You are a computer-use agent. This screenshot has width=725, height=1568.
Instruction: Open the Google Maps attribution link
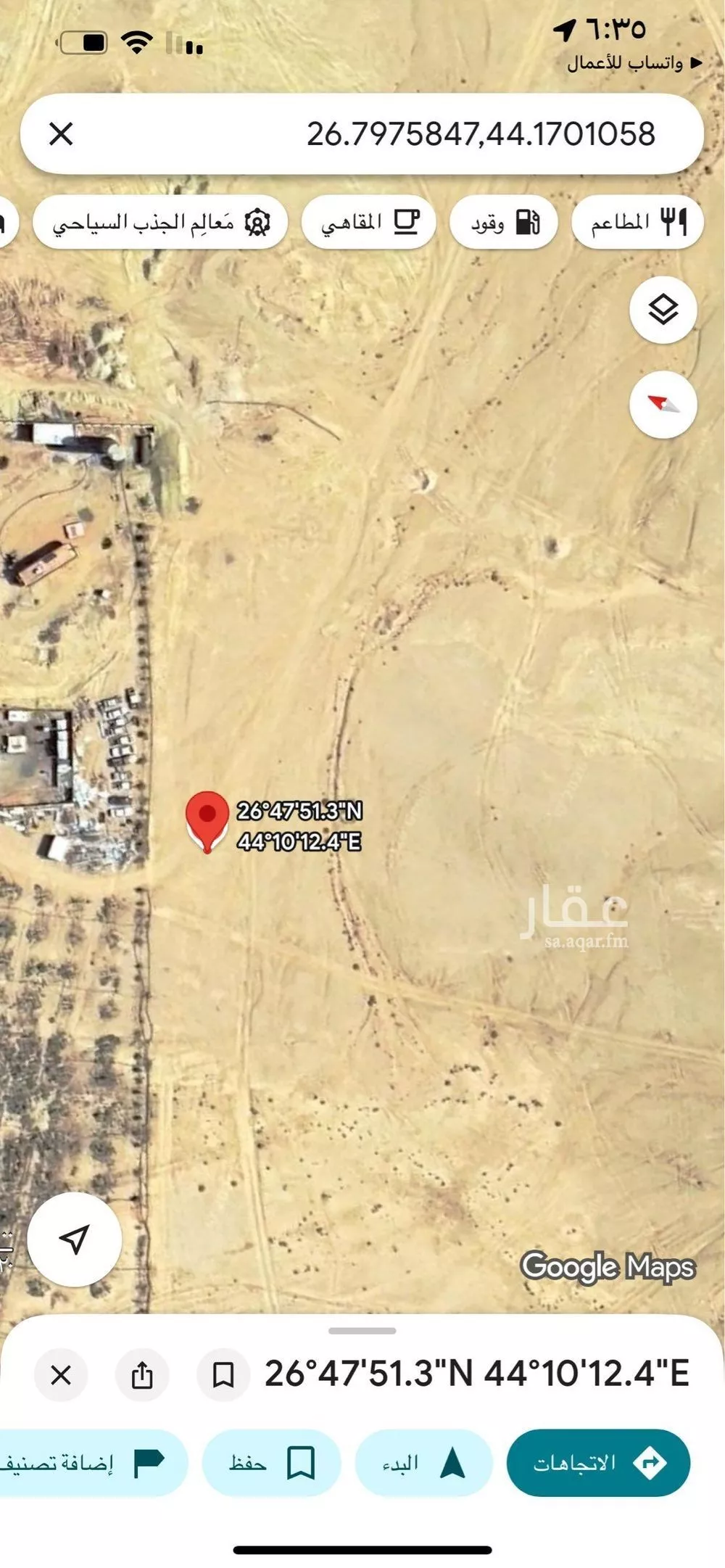click(x=608, y=1265)
